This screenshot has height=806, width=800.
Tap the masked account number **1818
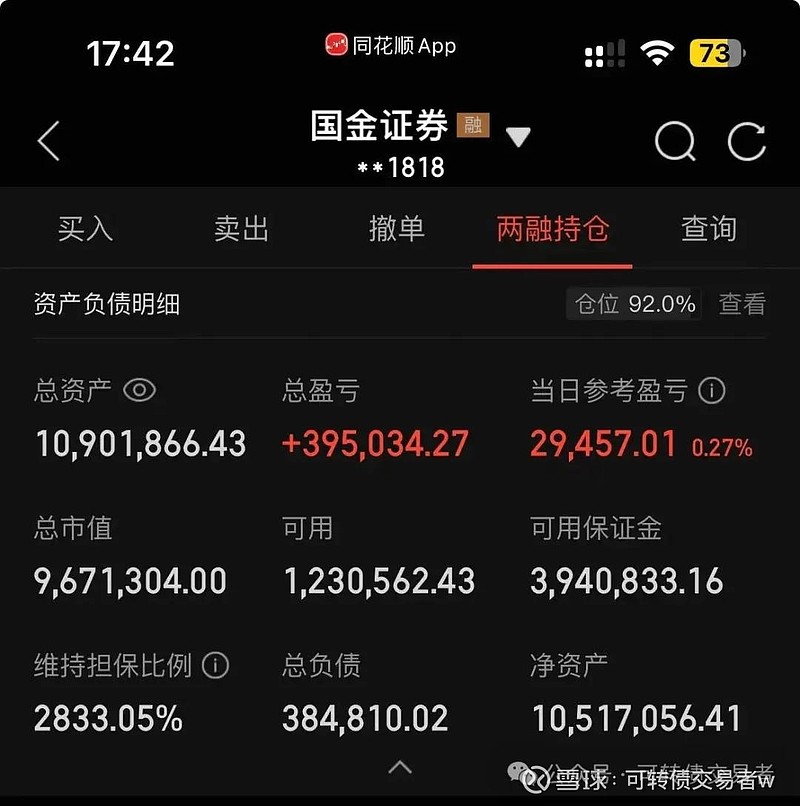[x=399, y=167]
